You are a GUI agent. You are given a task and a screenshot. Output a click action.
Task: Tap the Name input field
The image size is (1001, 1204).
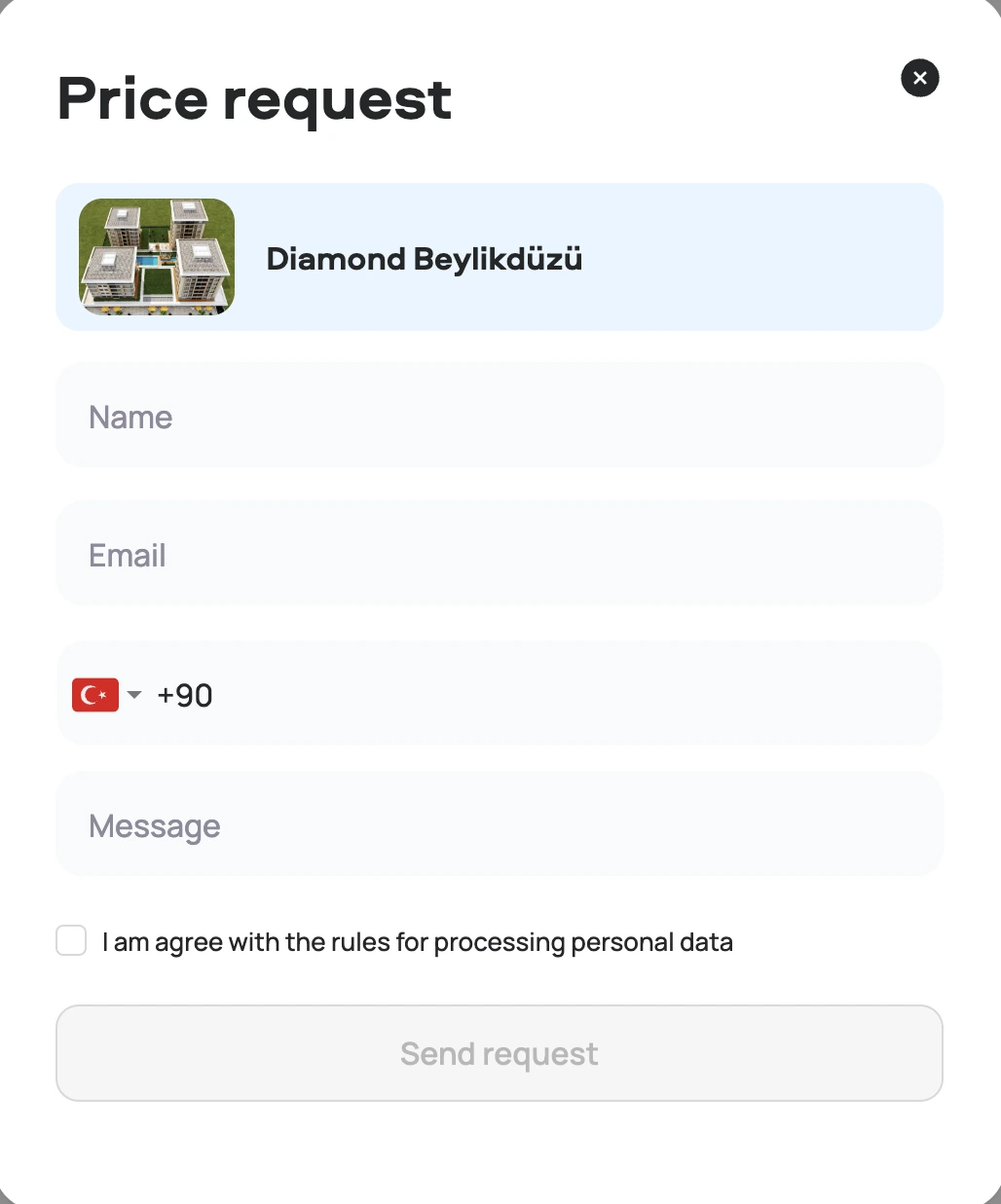click(499, 417)
